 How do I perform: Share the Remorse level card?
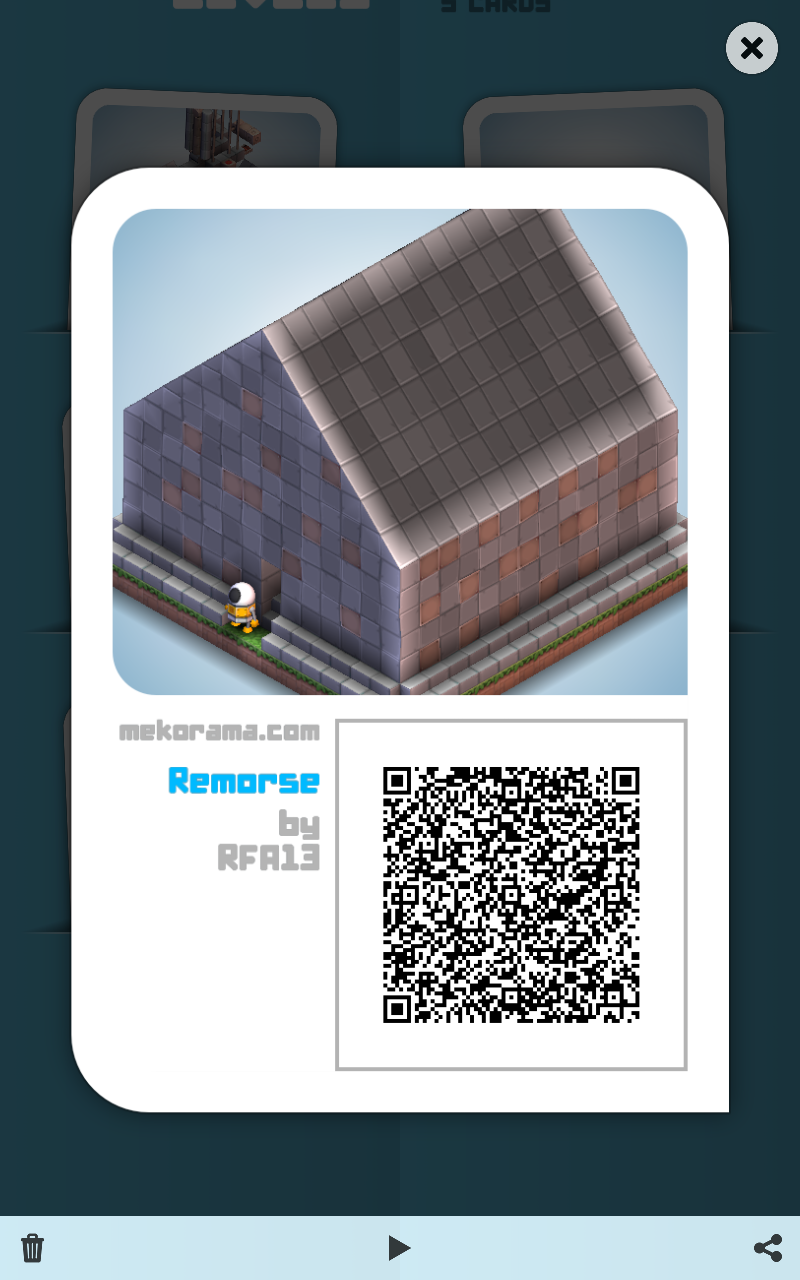point(767,1247)
